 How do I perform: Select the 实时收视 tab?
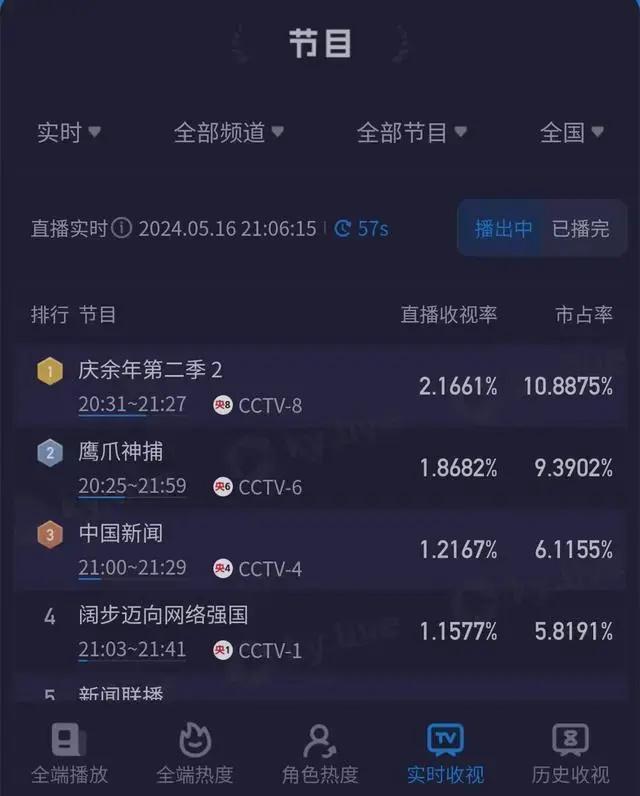tap(445, 753)
